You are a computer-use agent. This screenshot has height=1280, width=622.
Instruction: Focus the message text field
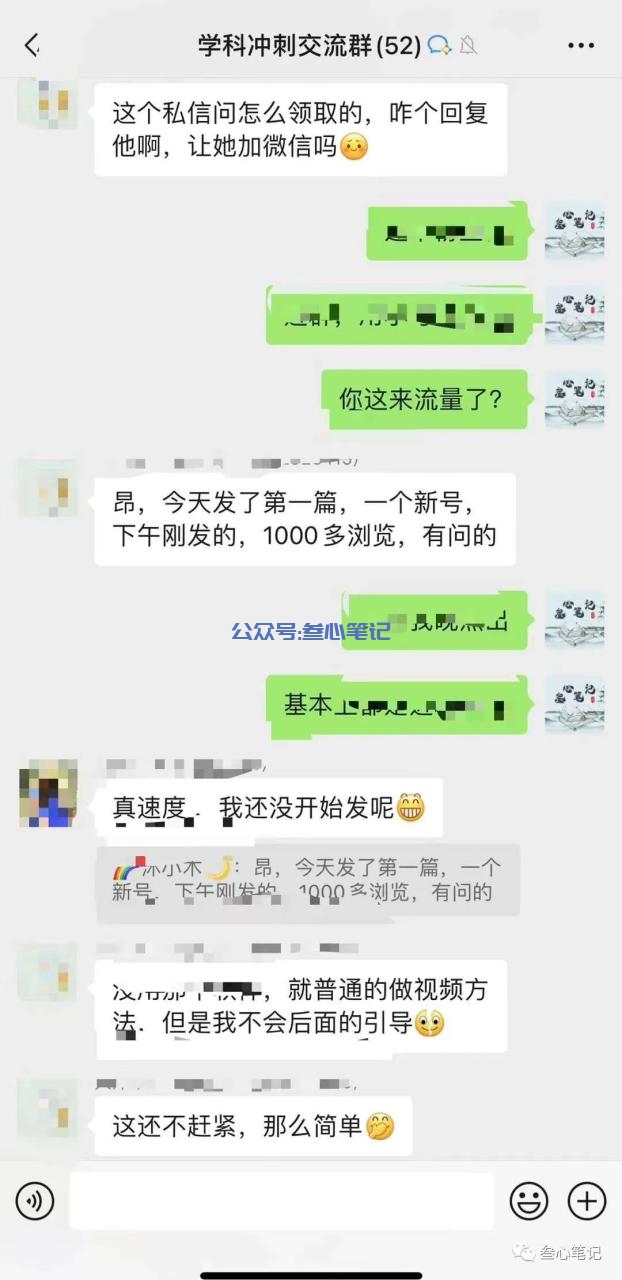coord(281,1200)
